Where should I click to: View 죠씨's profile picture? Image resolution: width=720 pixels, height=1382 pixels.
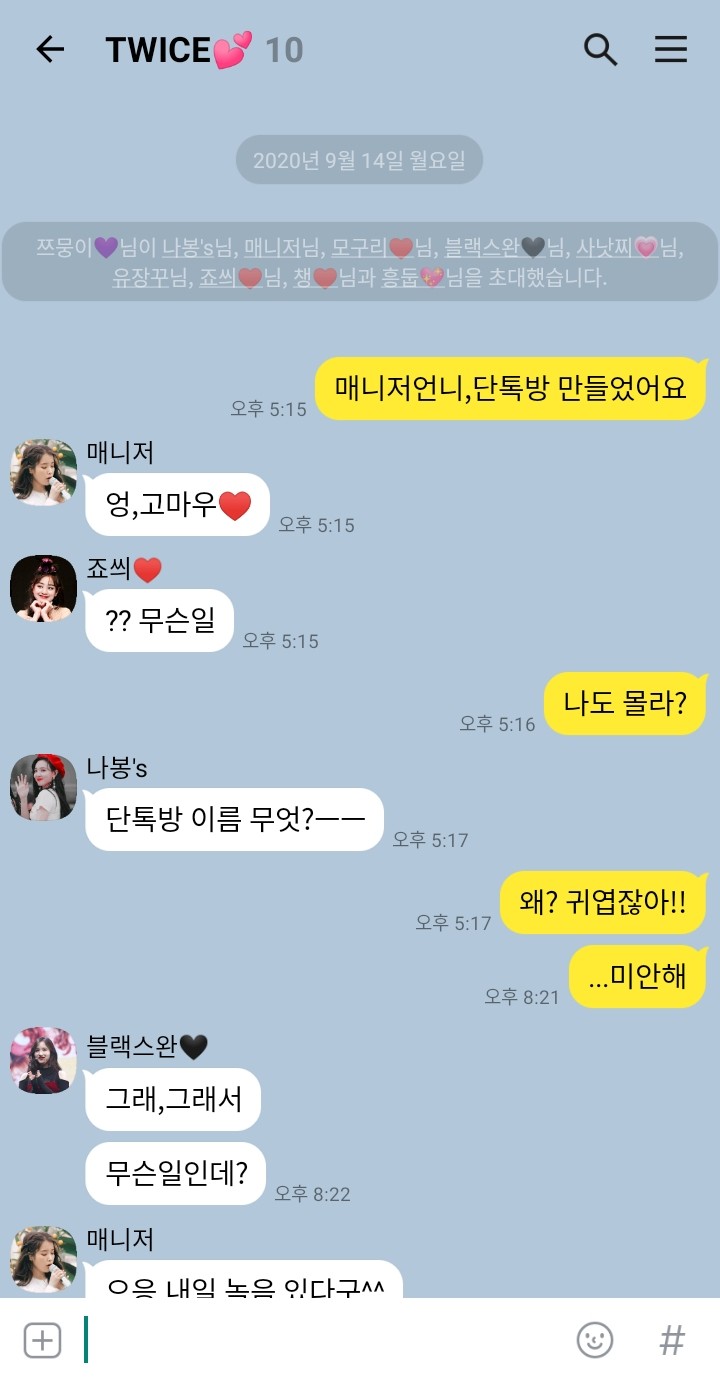point(44,588)
